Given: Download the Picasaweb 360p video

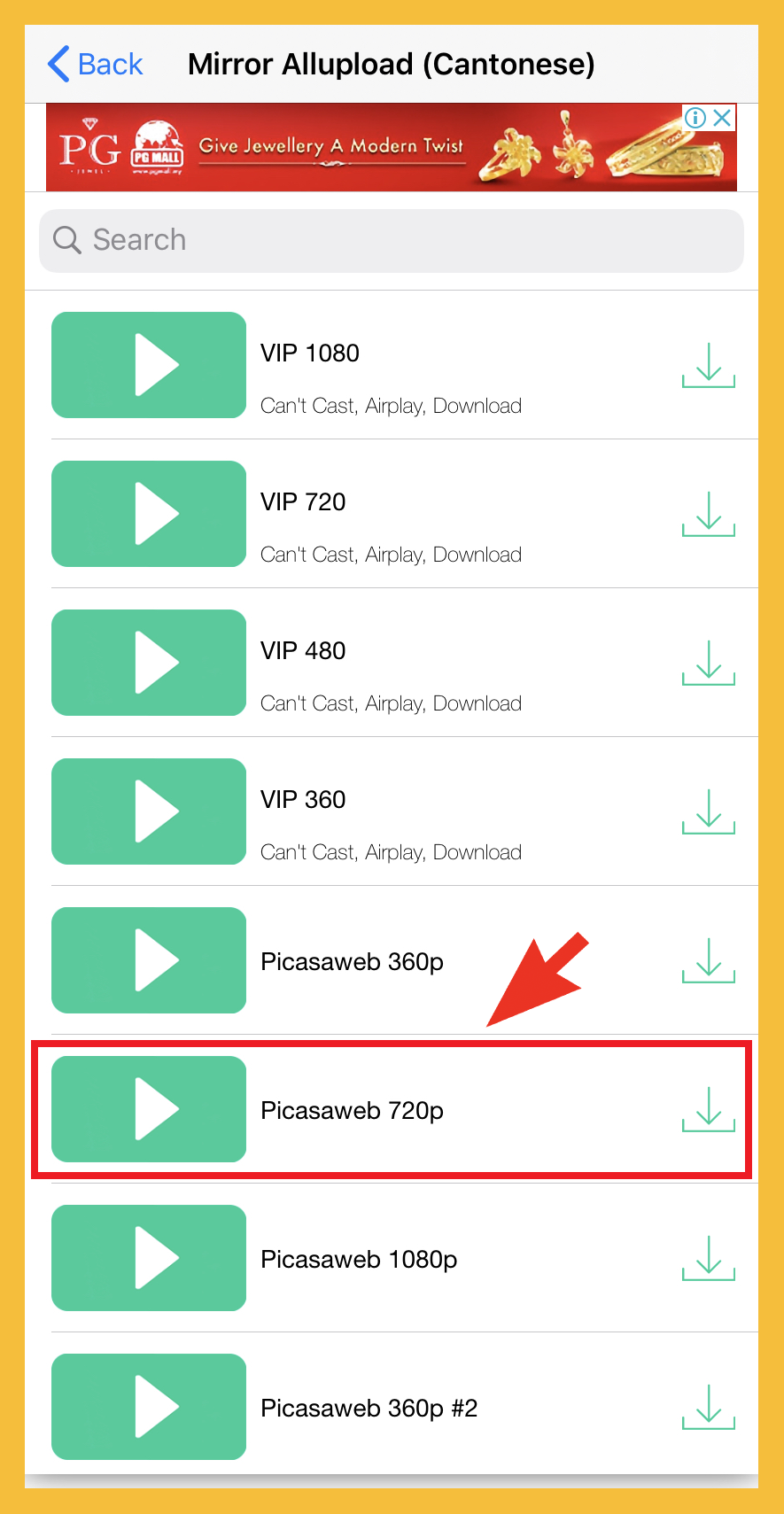Looking at the screenshot, I should coord(708,960).
